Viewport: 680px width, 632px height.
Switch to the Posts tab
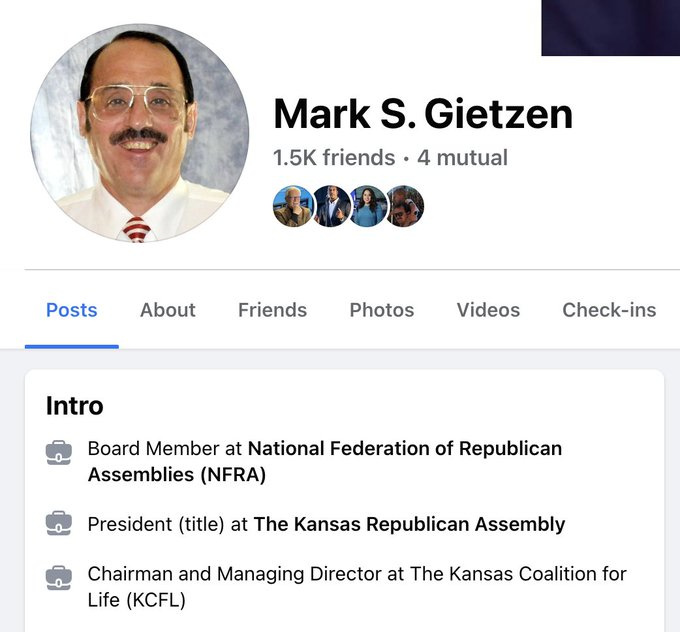point(72,310)
